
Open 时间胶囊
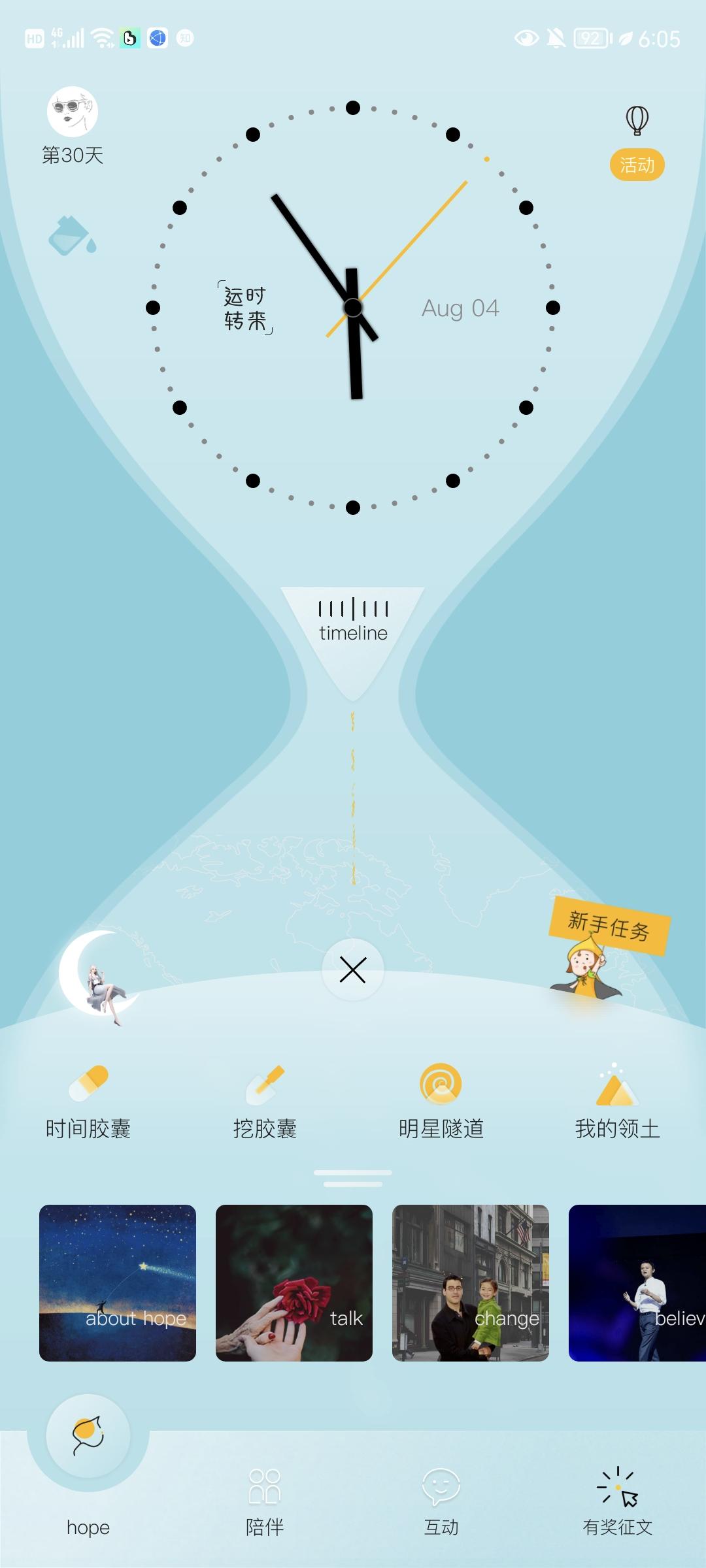[x=88, y=1101]
